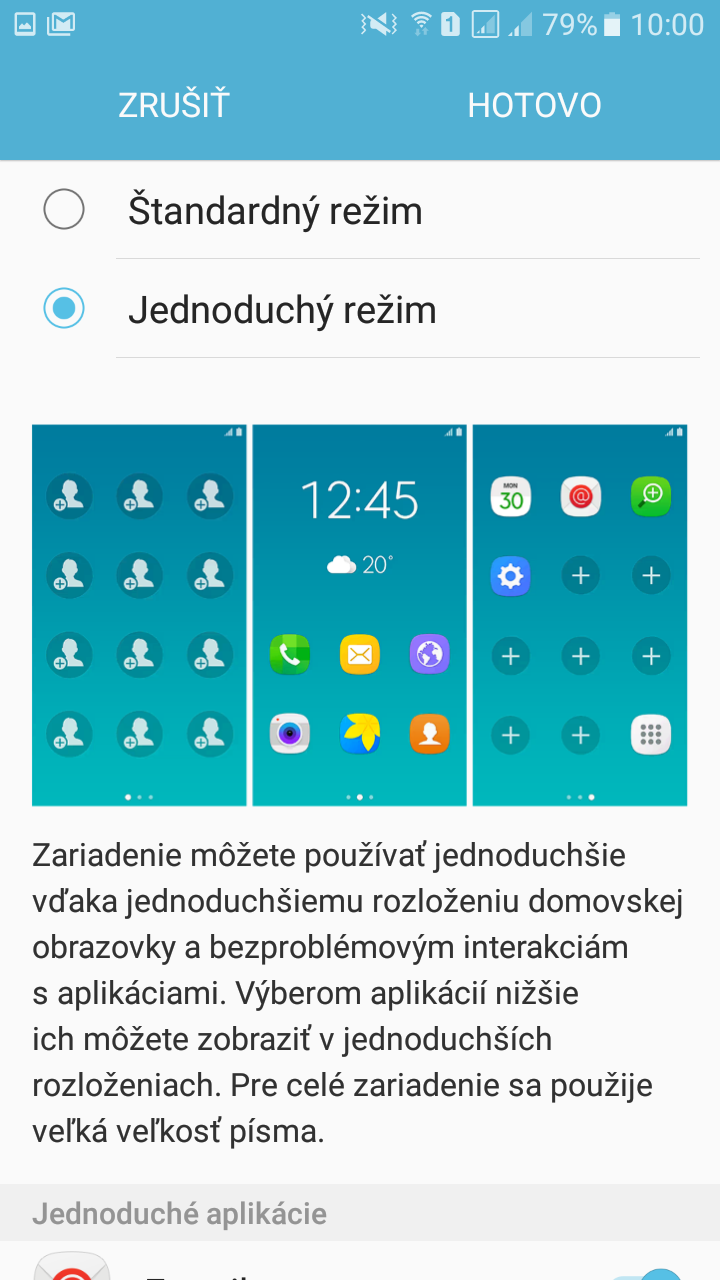
Task: Confirm the selection with HOTOVO
Action: 534,105
